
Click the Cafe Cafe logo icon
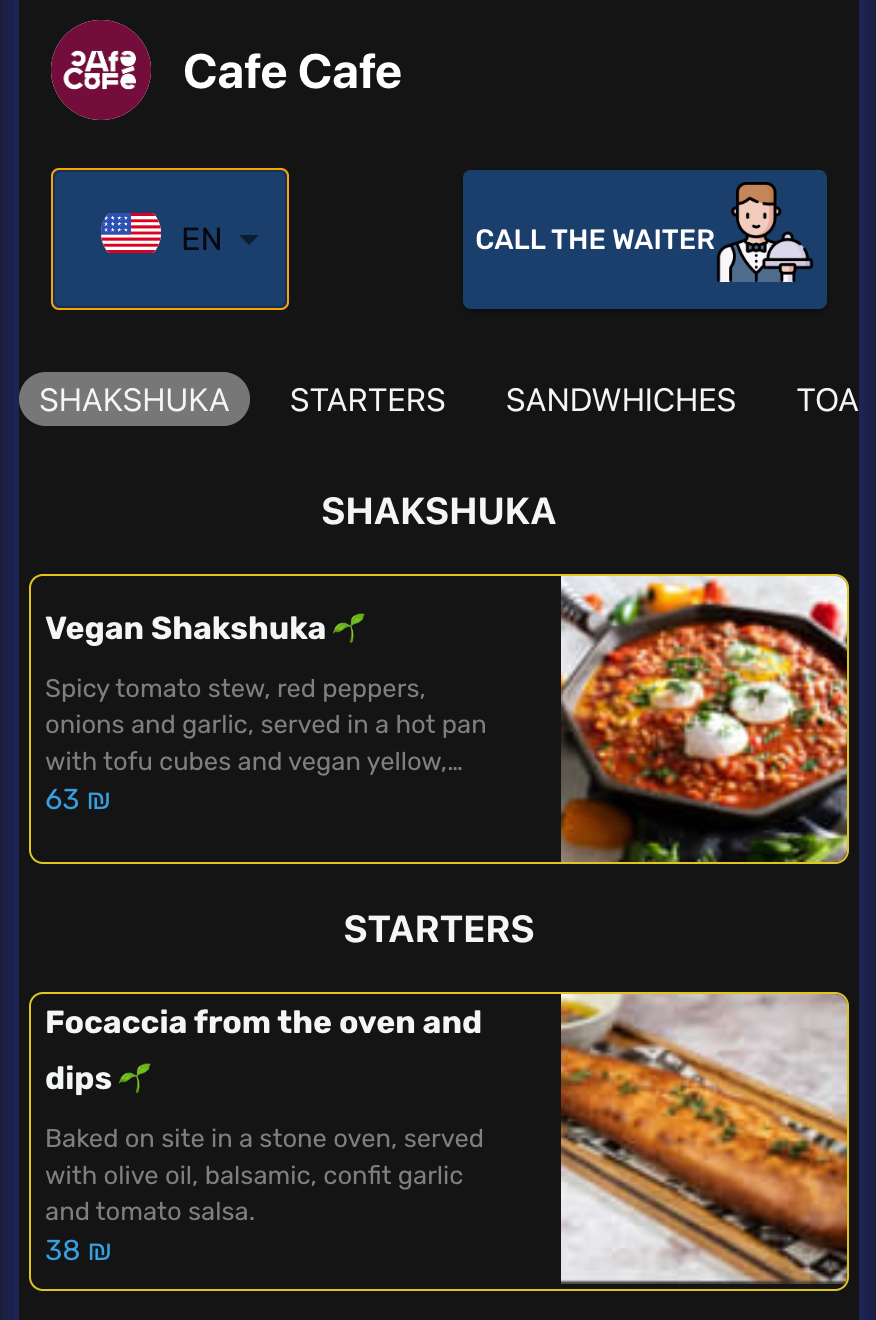click(x=101, y=70)
